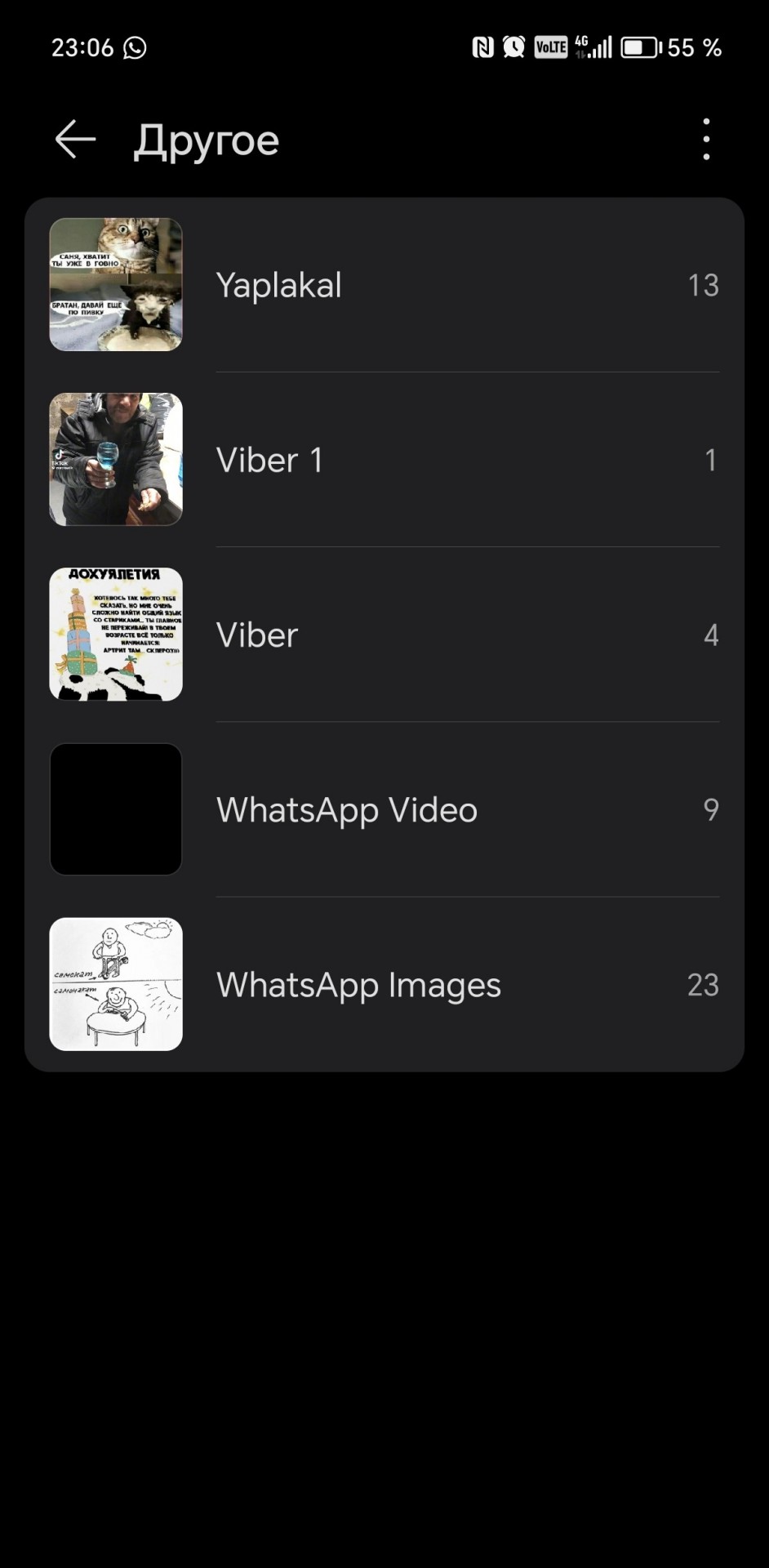
Task: Open the Viber 1 album
Action: click(384, 460)
